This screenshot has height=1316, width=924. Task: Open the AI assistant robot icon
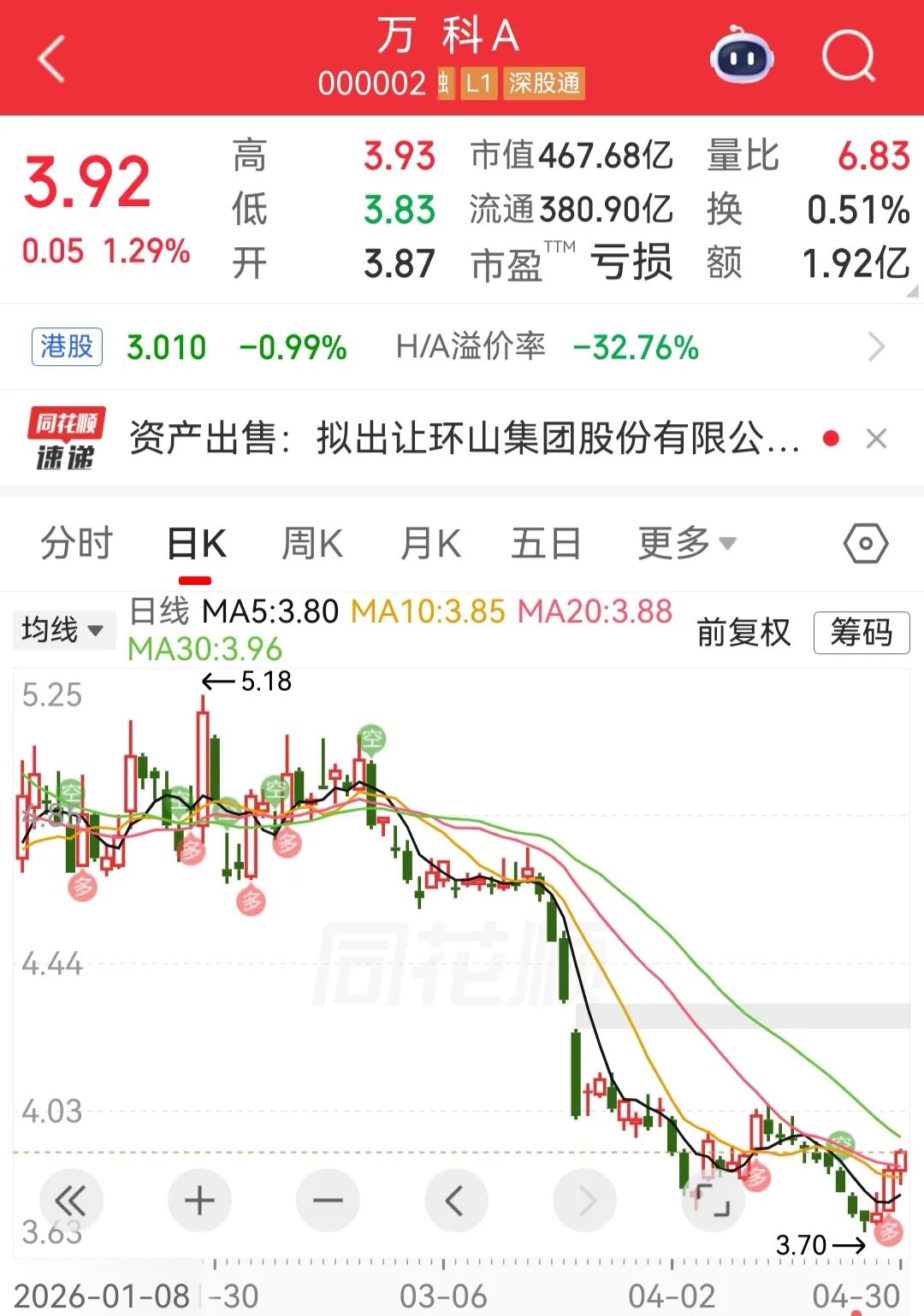tap(743, 54)
